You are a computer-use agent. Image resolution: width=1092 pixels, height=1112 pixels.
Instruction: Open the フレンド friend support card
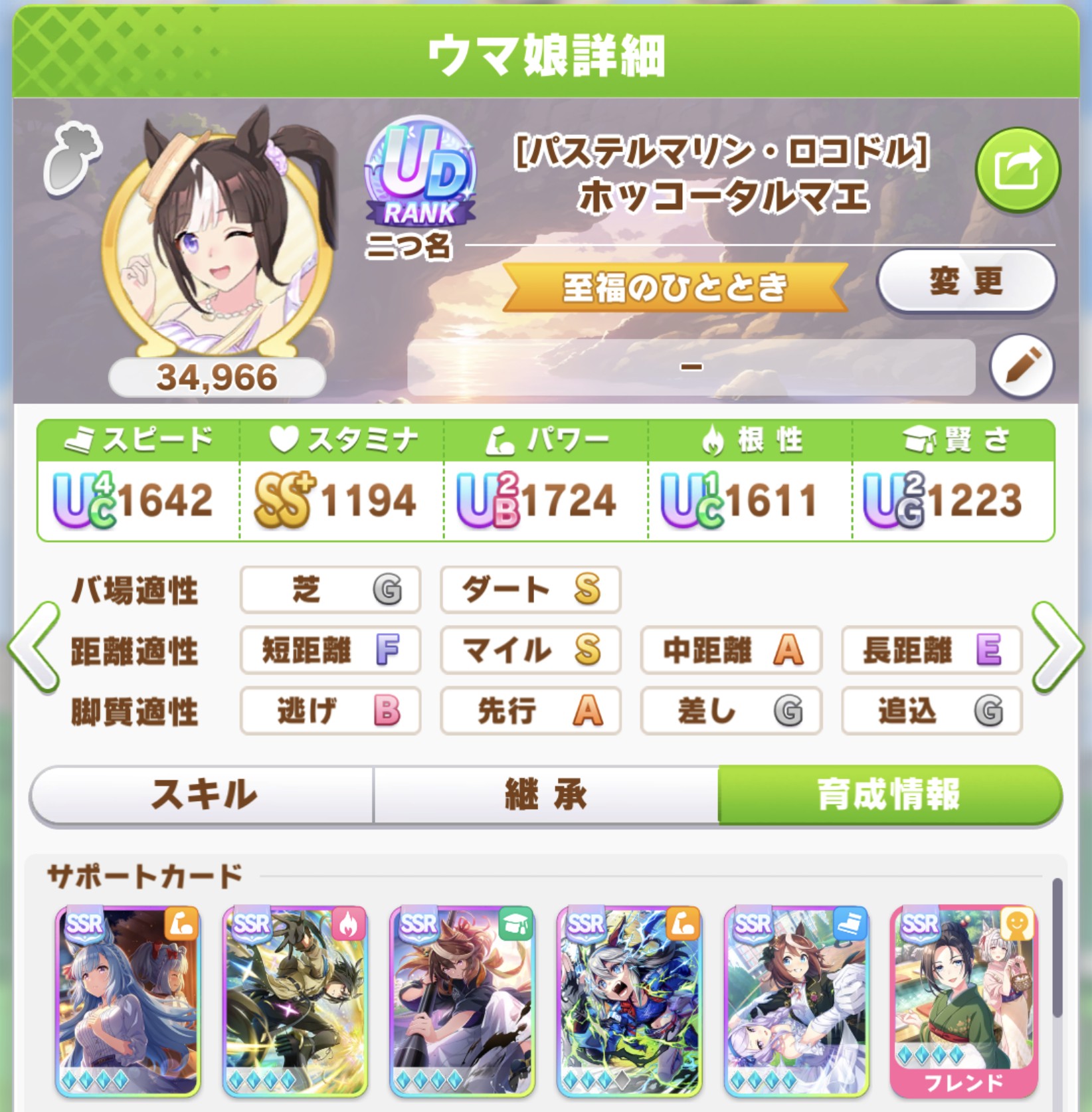[963, 1001]
